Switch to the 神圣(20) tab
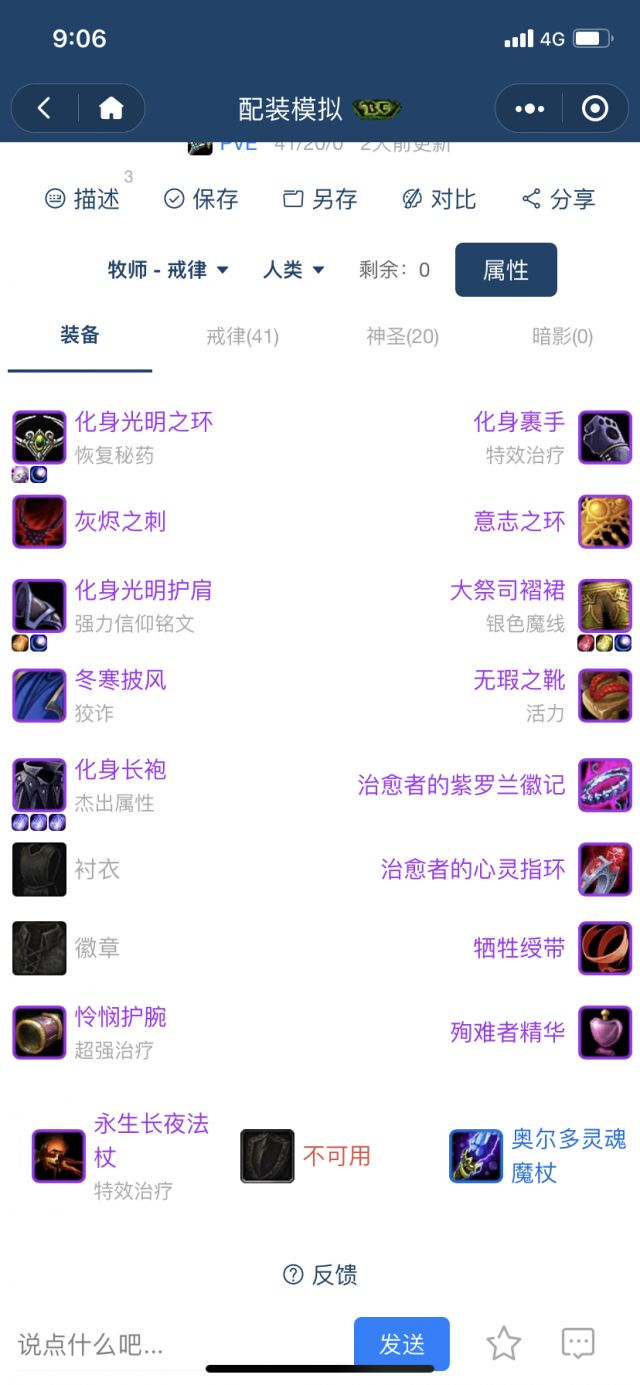 click(402, 337)
